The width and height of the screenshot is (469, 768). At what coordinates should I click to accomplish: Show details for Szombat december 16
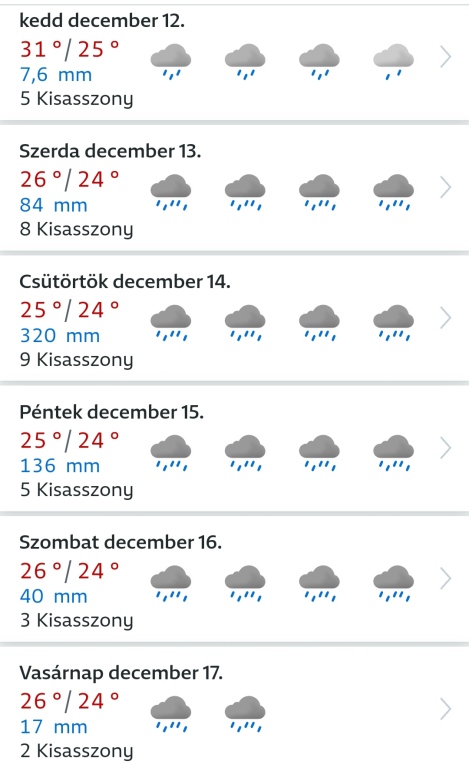(234, 580)
